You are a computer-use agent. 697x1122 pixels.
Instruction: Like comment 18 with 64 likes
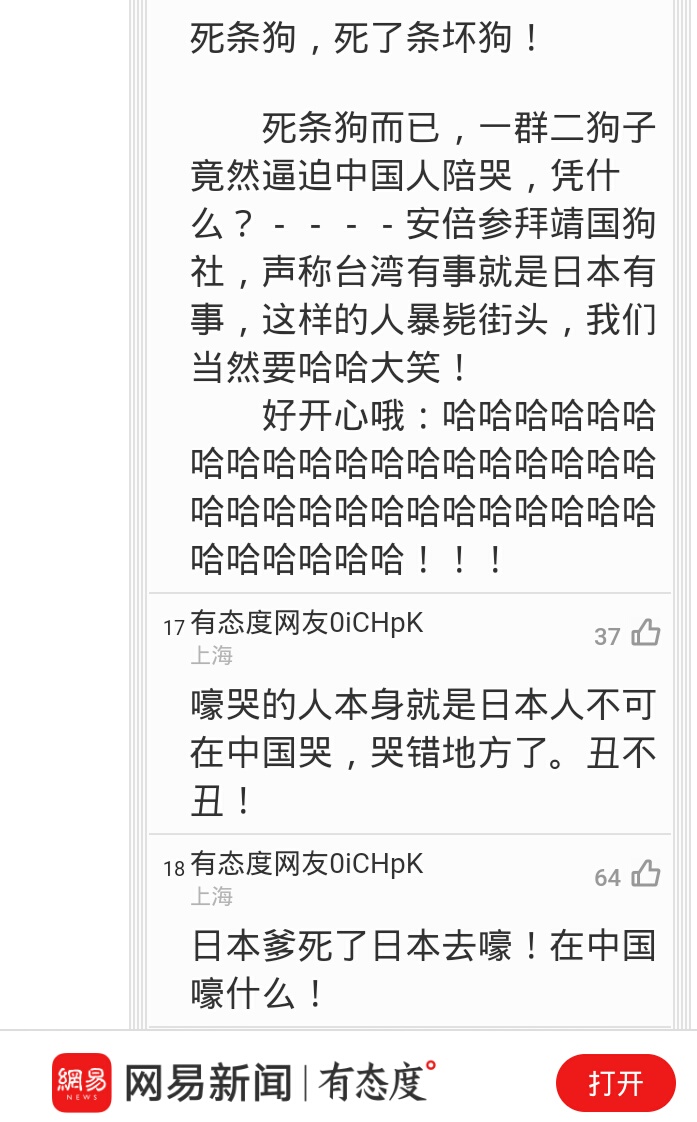point(646,875)
